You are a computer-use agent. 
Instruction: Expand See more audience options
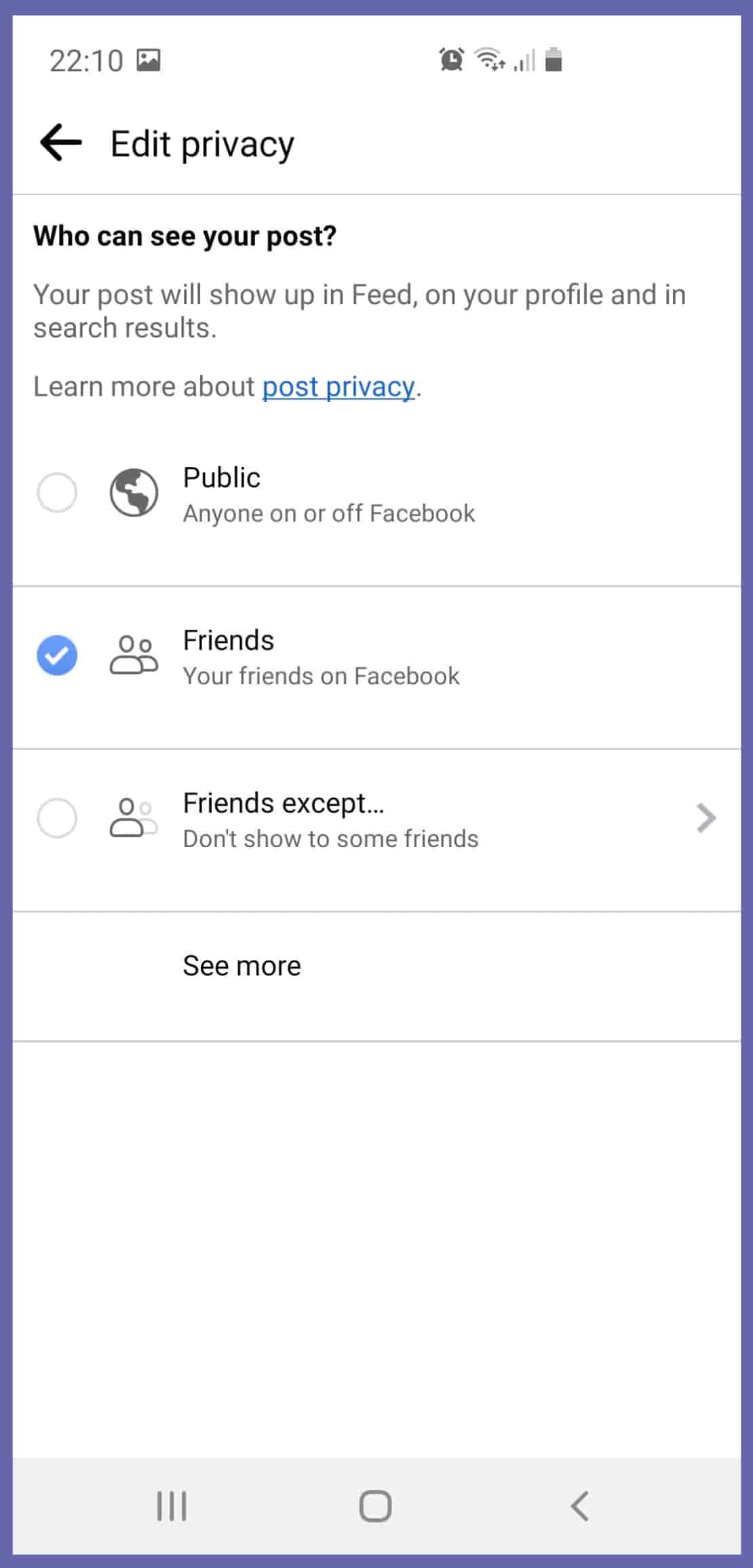[242, 966]
